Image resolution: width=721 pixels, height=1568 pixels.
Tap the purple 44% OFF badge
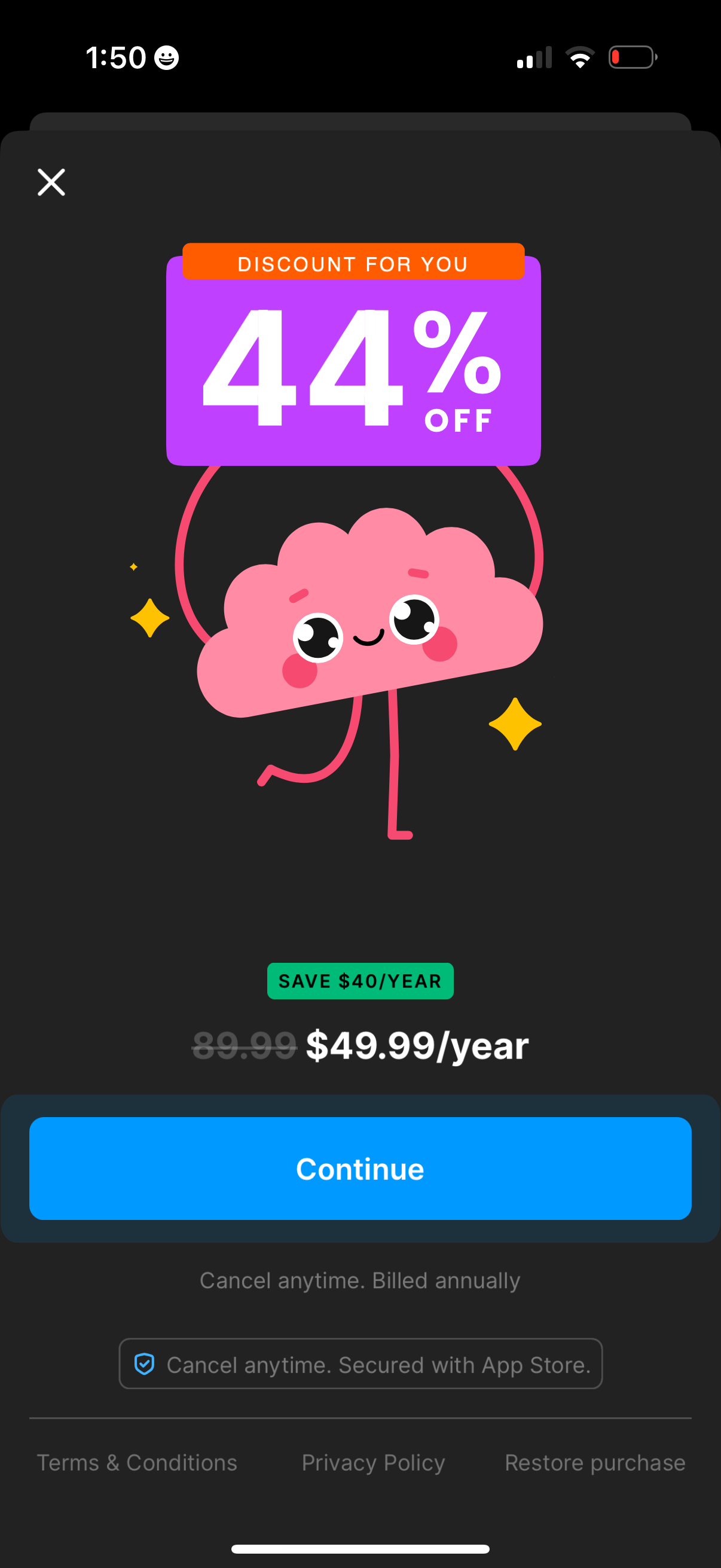coord(354,365)
